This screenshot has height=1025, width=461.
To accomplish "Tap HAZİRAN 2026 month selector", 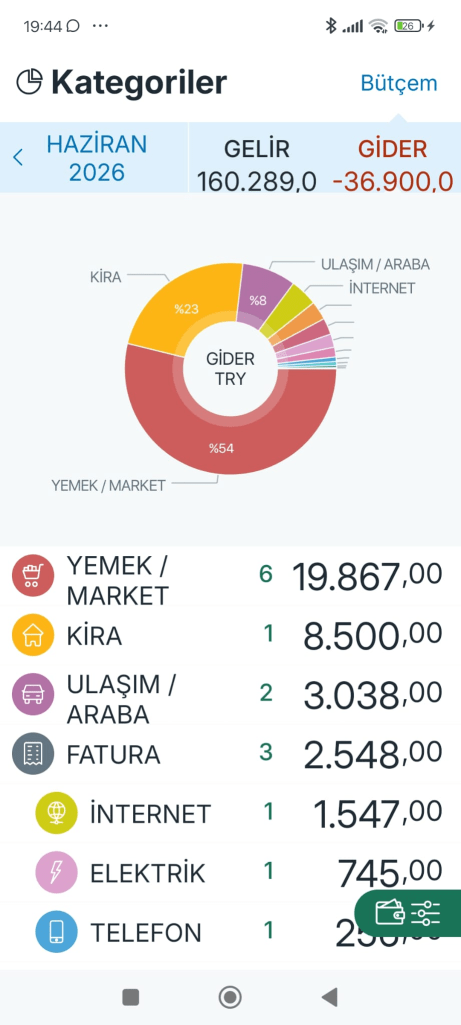I will (97, 158).
